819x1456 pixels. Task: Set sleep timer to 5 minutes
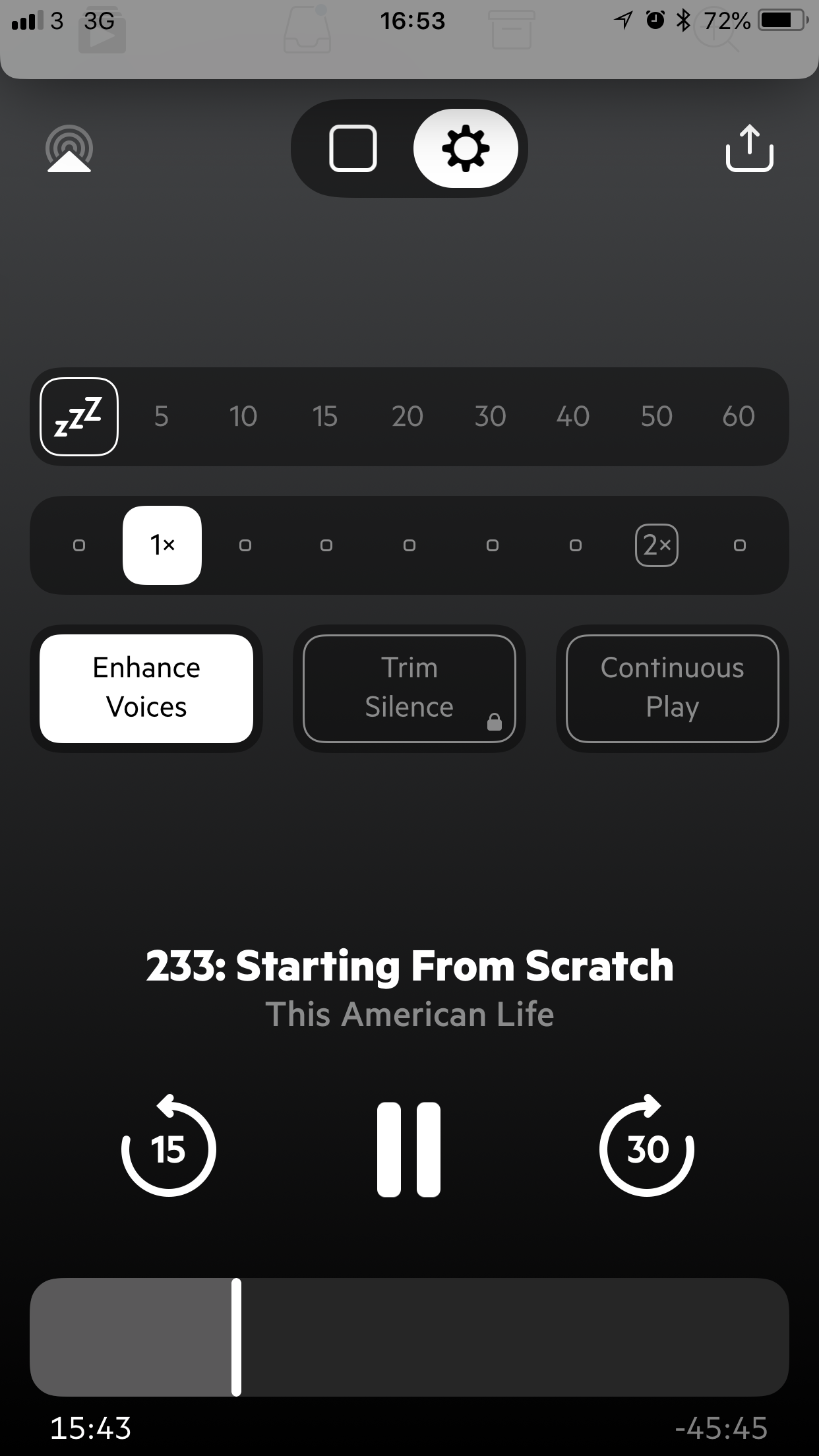(x=162, y=417)
